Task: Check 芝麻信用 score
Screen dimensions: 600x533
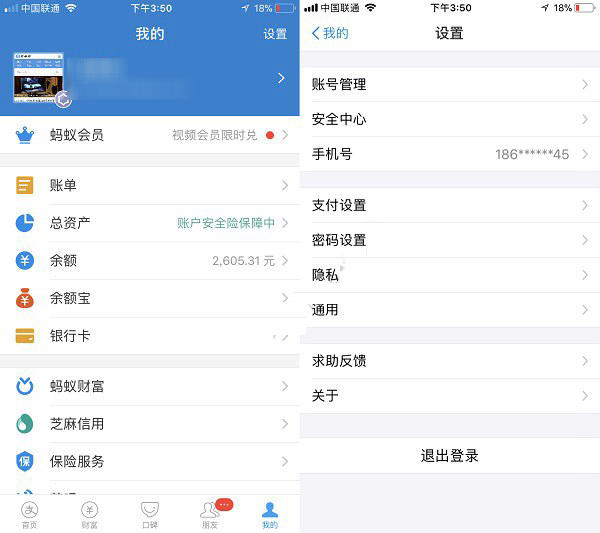Action: (x=150, y=424)
